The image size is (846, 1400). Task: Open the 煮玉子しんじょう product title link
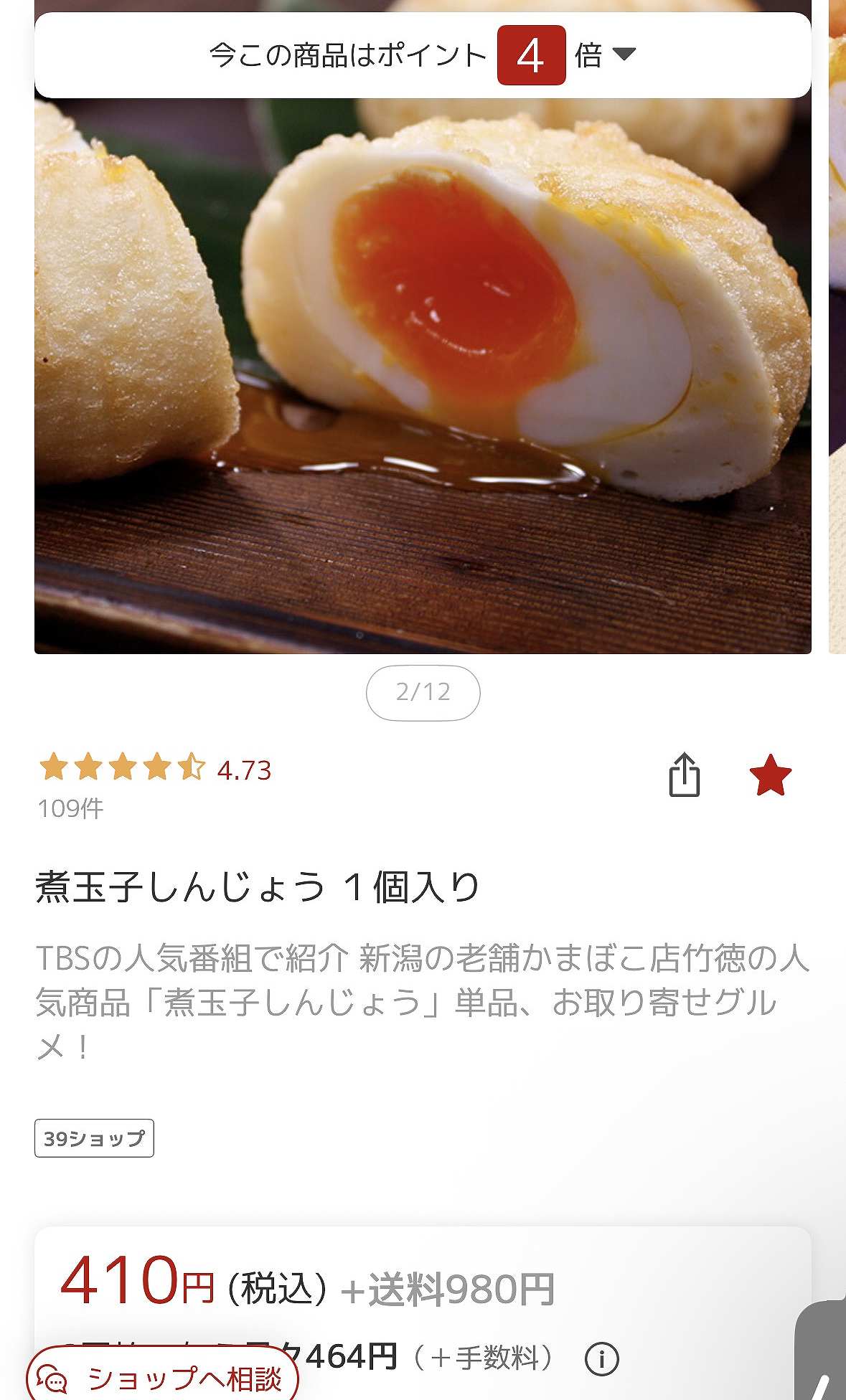[x=258, y=888]
